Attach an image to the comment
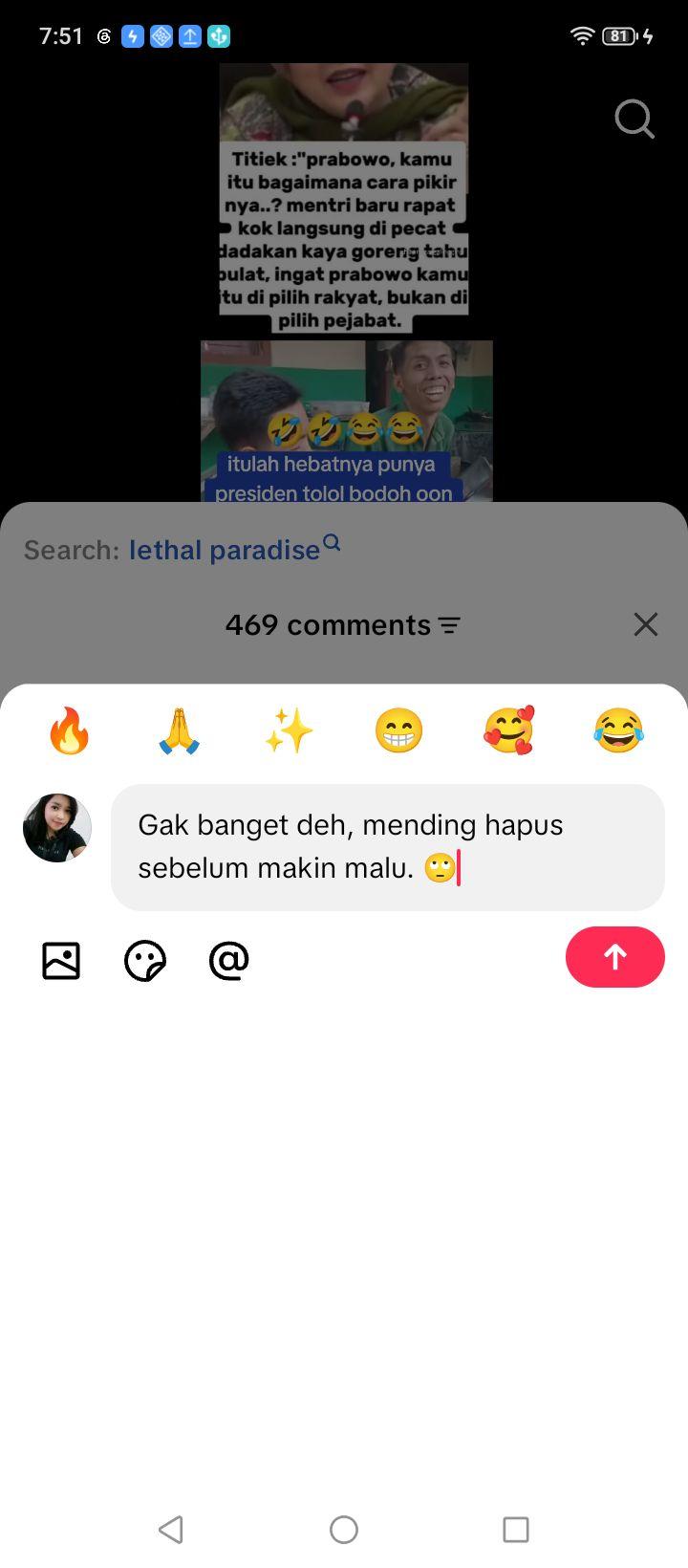Image resolution: width=688 pixels, height=1568 pixels. click(x=61, y=961)
